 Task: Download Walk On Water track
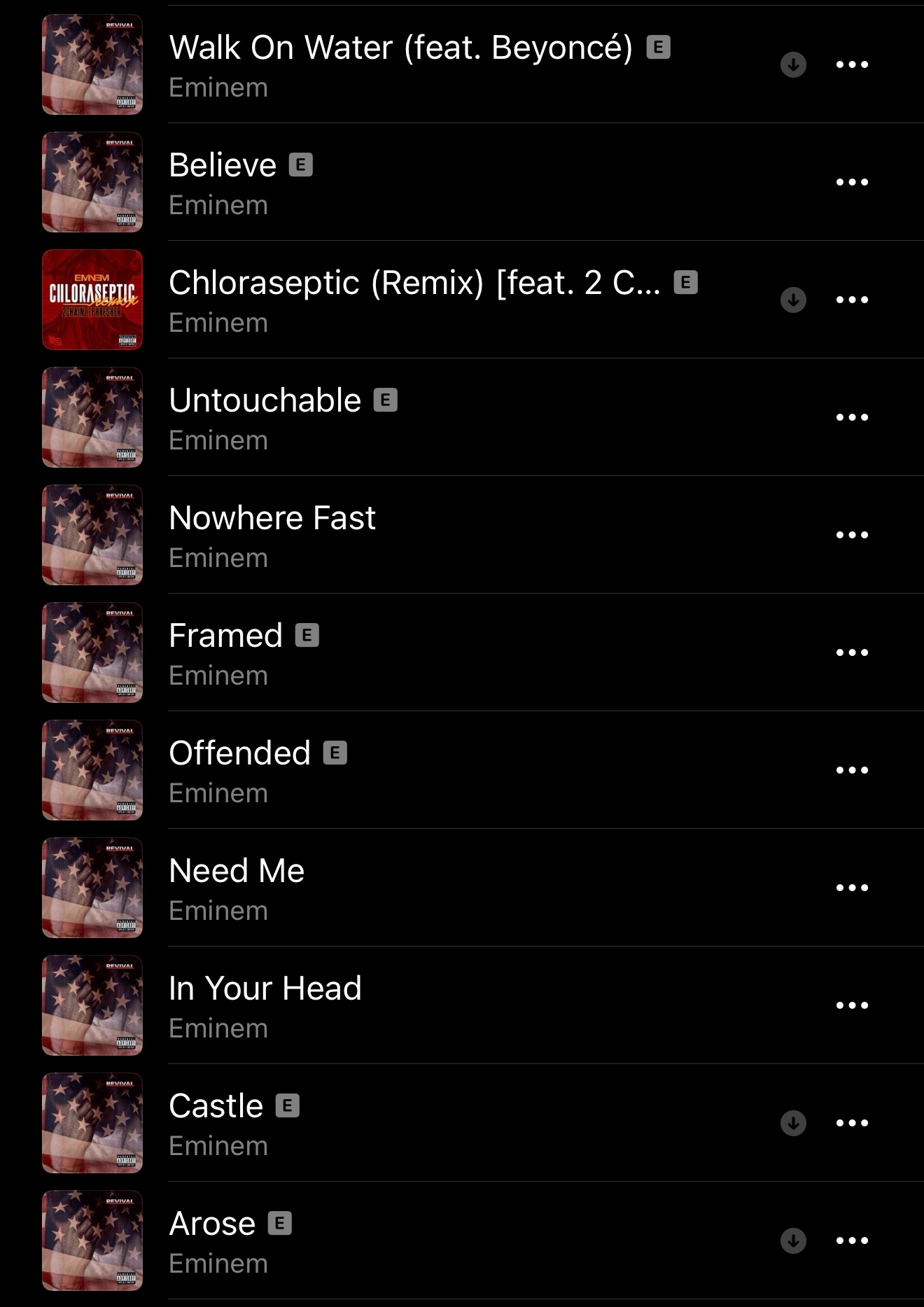pos(793,65)
